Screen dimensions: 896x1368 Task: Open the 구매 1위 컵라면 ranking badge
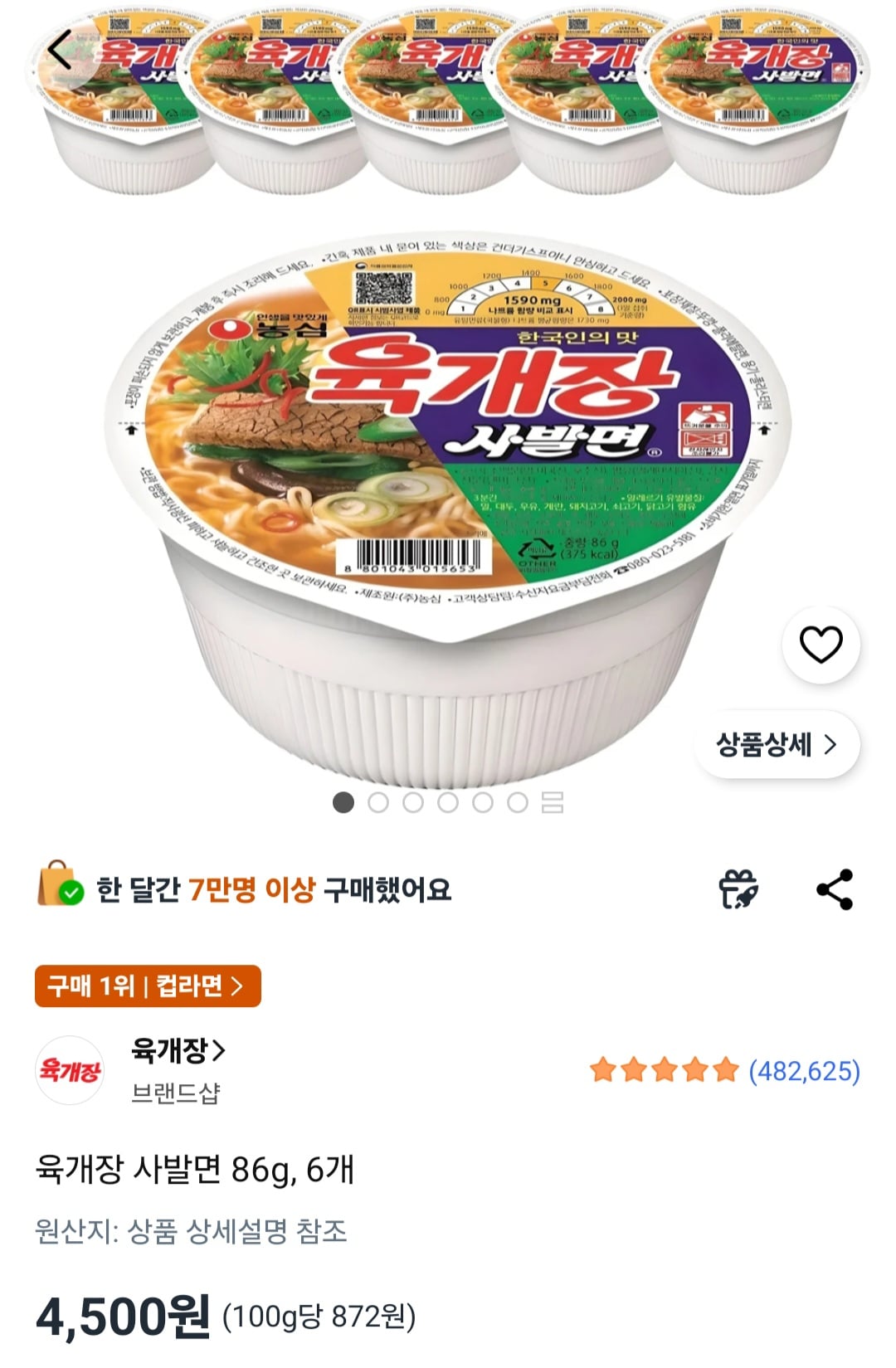point(145,986)
